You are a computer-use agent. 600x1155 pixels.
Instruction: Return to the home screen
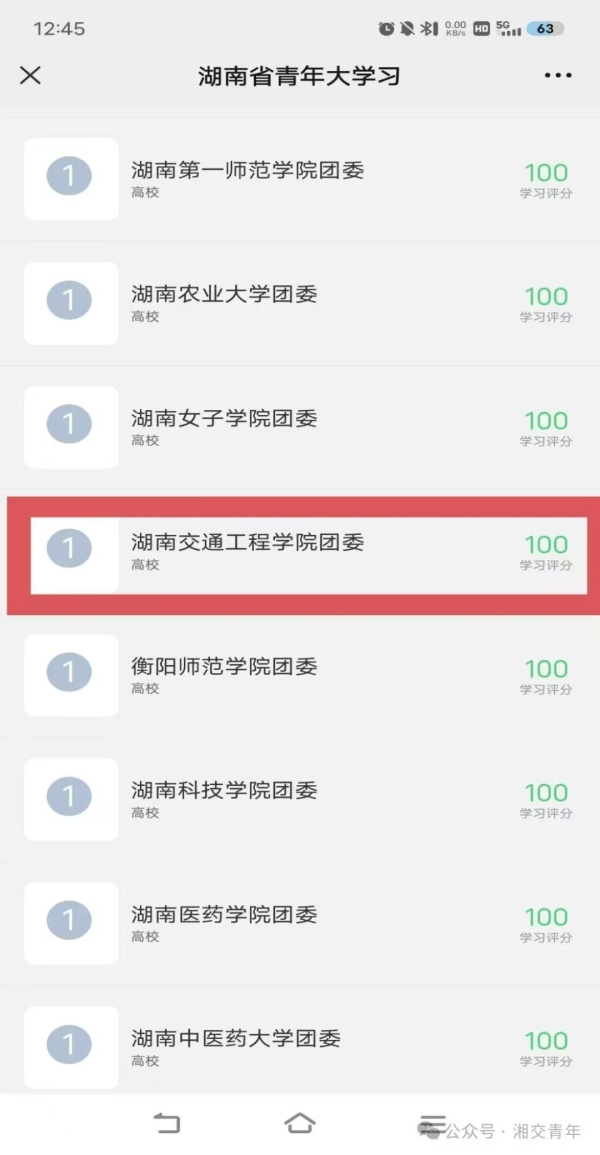(x=299, y=1123)
